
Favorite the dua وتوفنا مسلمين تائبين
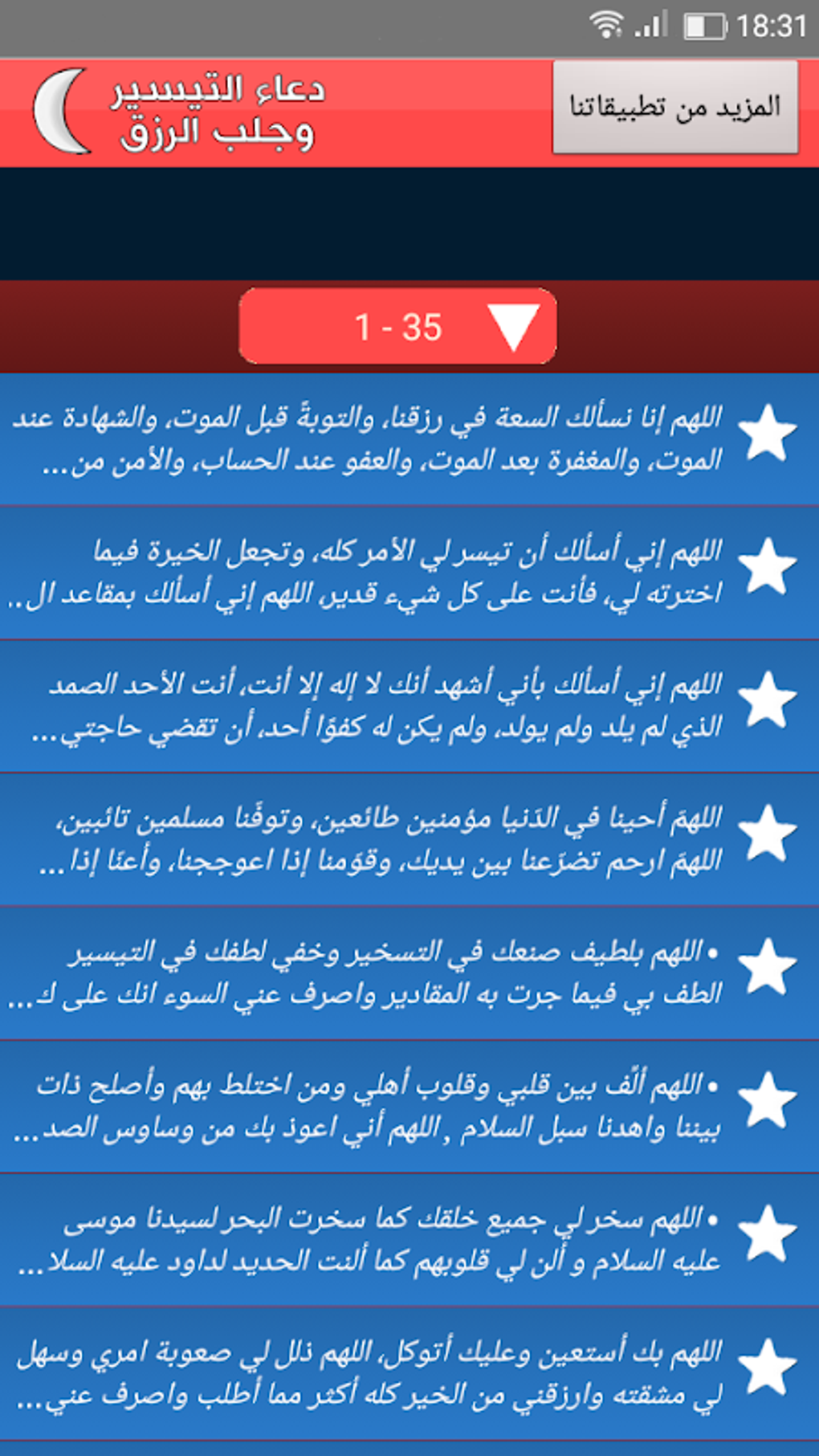click(767, 833)
